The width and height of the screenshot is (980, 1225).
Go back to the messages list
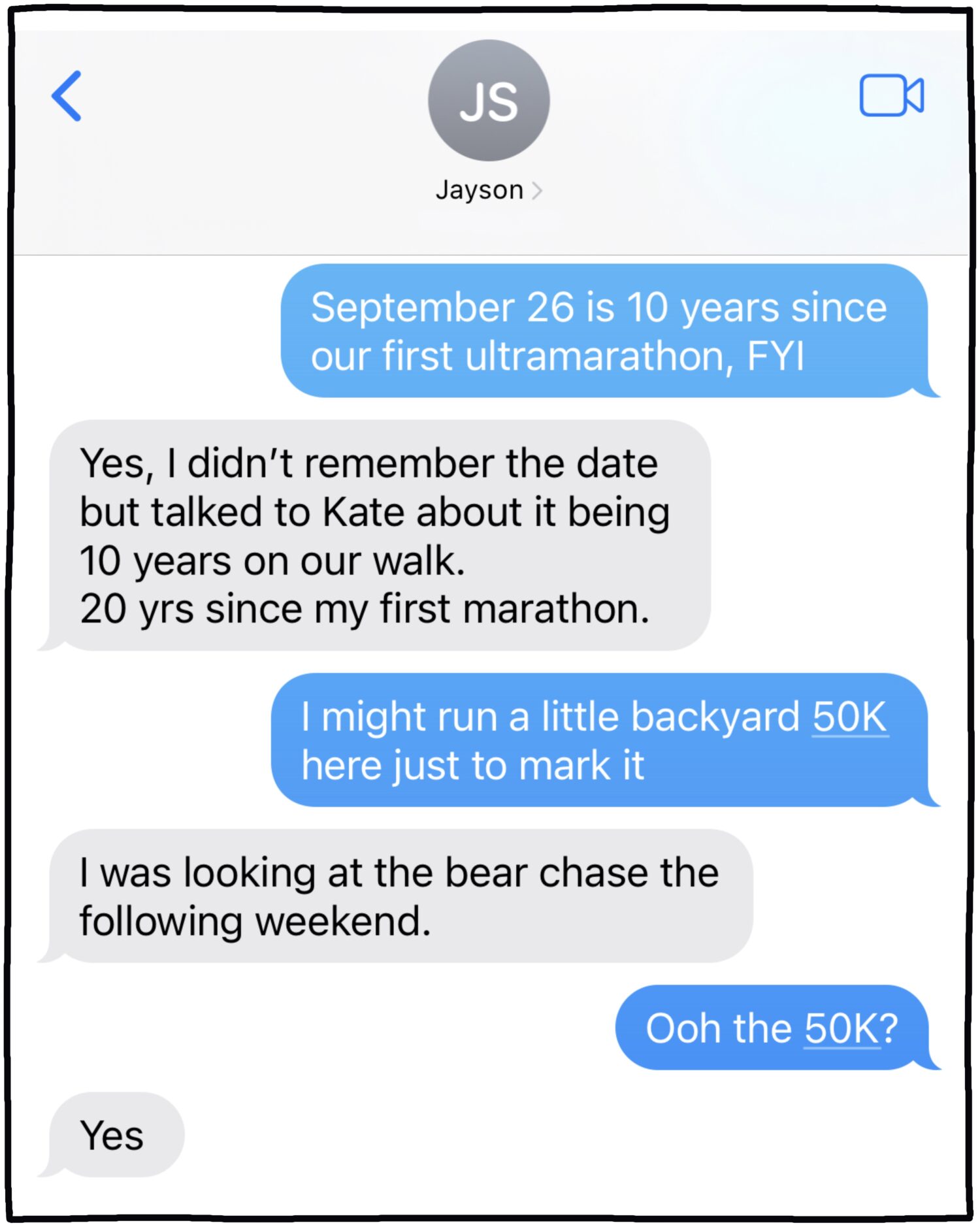67,96
